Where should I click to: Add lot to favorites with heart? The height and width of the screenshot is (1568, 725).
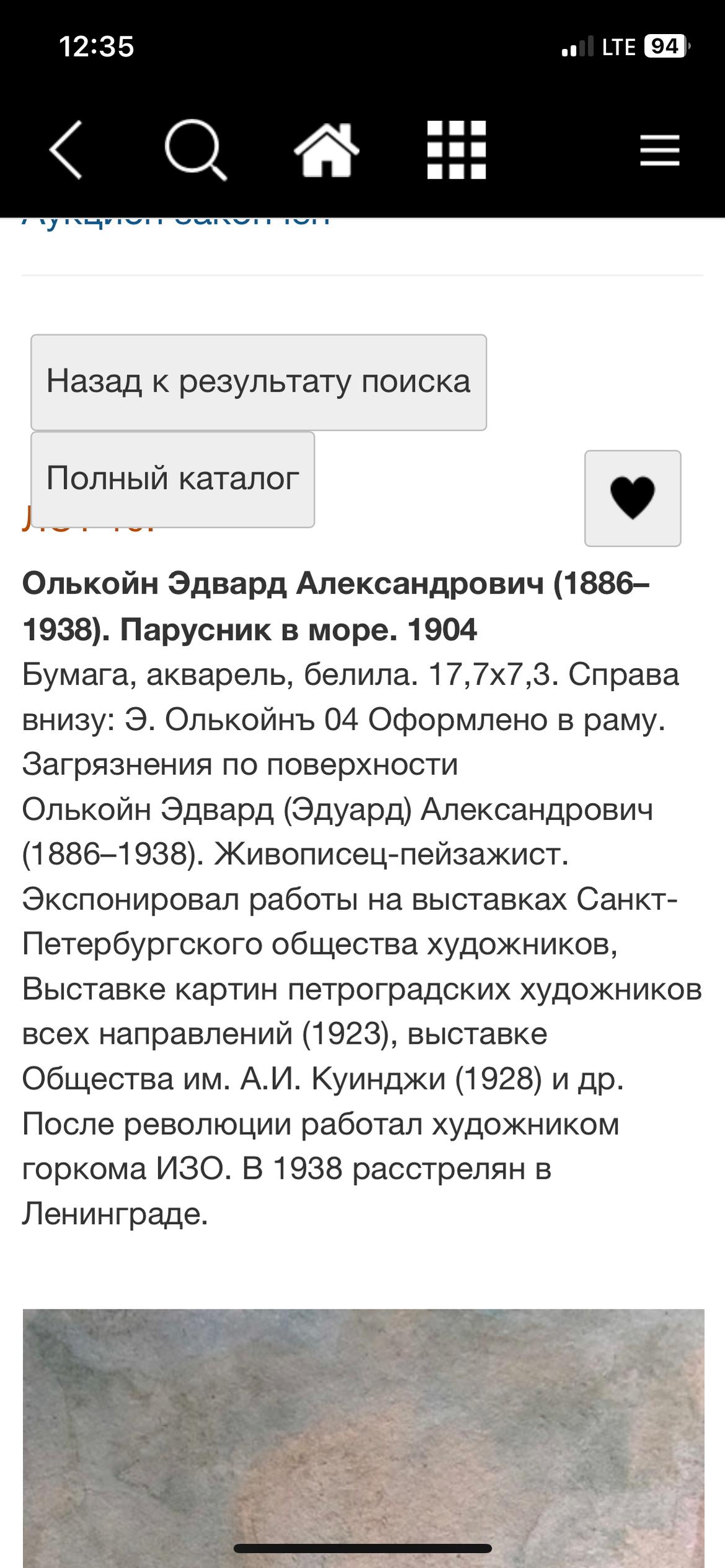[x=633, y=498]
